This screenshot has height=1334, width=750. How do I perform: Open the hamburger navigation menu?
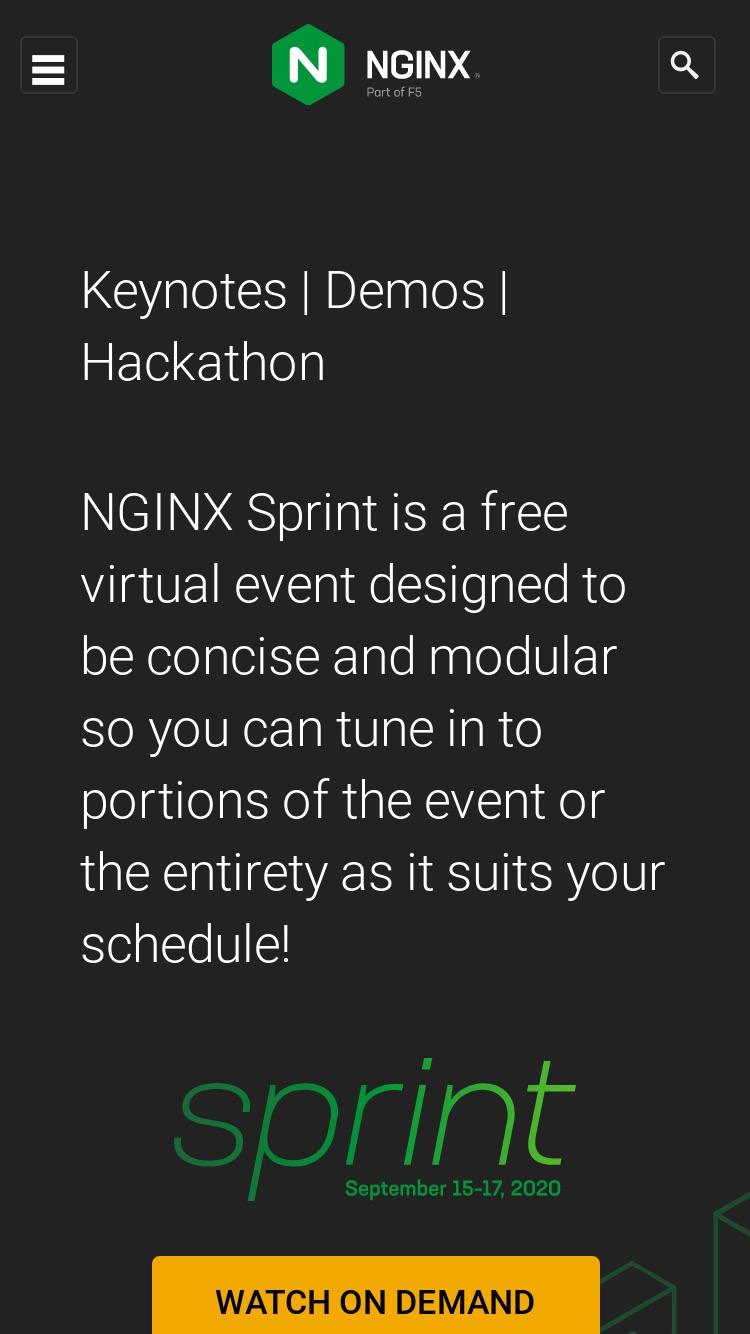point(49,65)
